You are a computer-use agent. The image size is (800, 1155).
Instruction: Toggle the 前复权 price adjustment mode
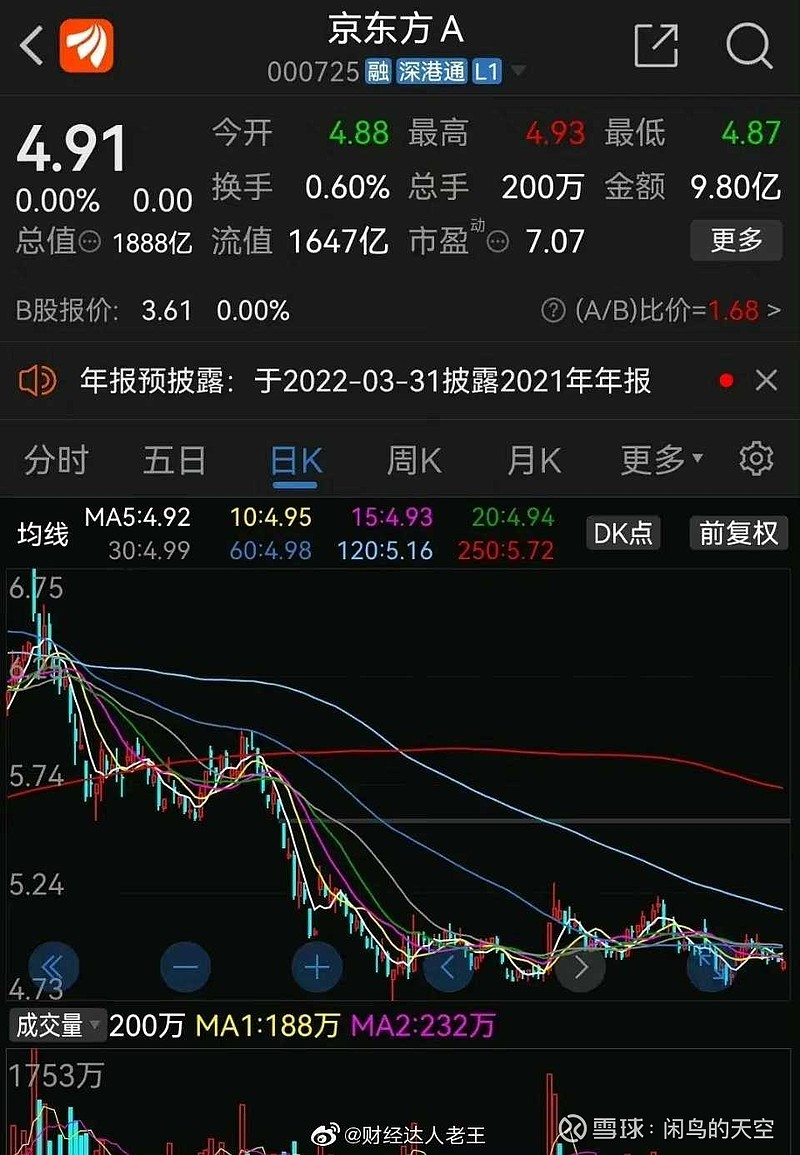(x=737, y=533)
